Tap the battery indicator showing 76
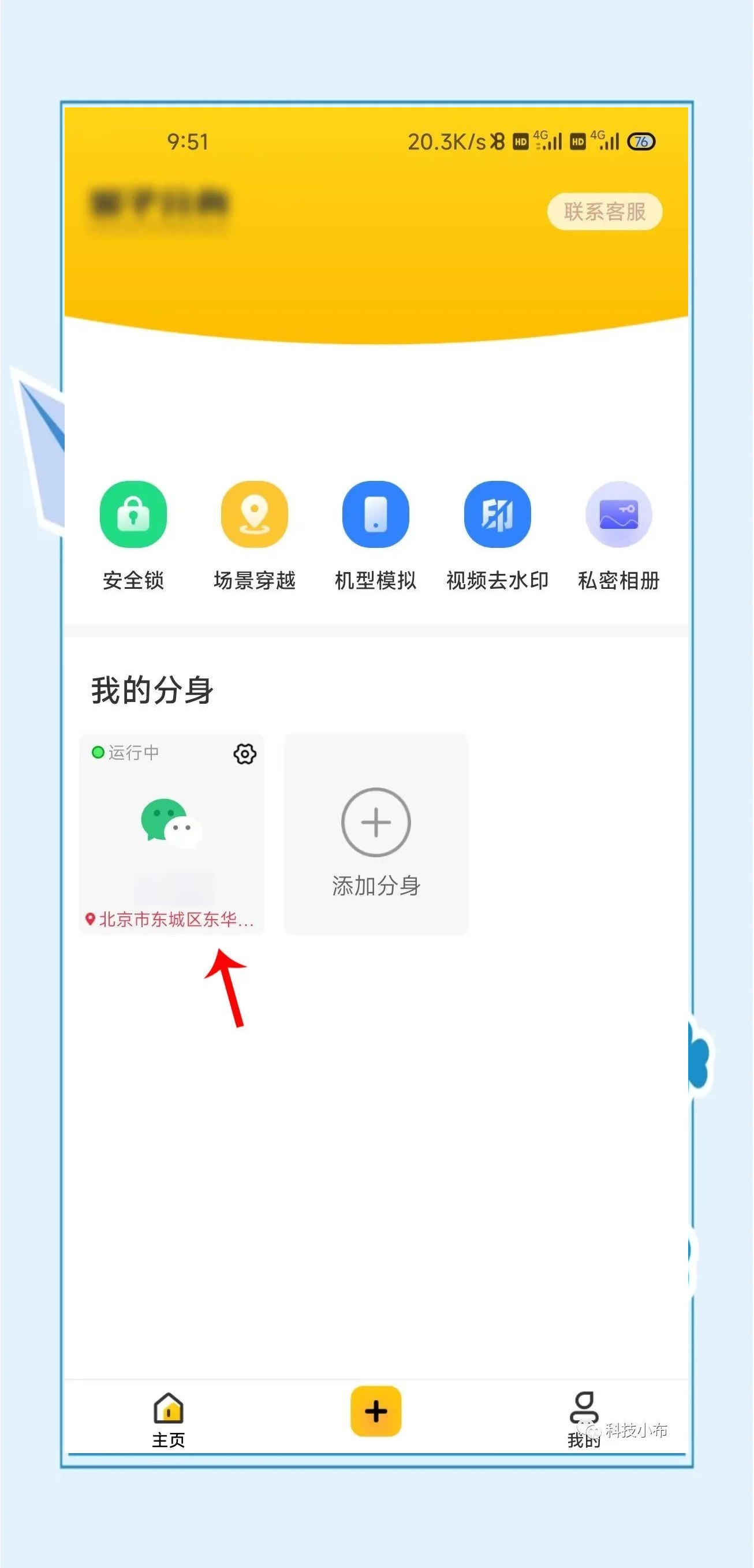 point(641,142)
